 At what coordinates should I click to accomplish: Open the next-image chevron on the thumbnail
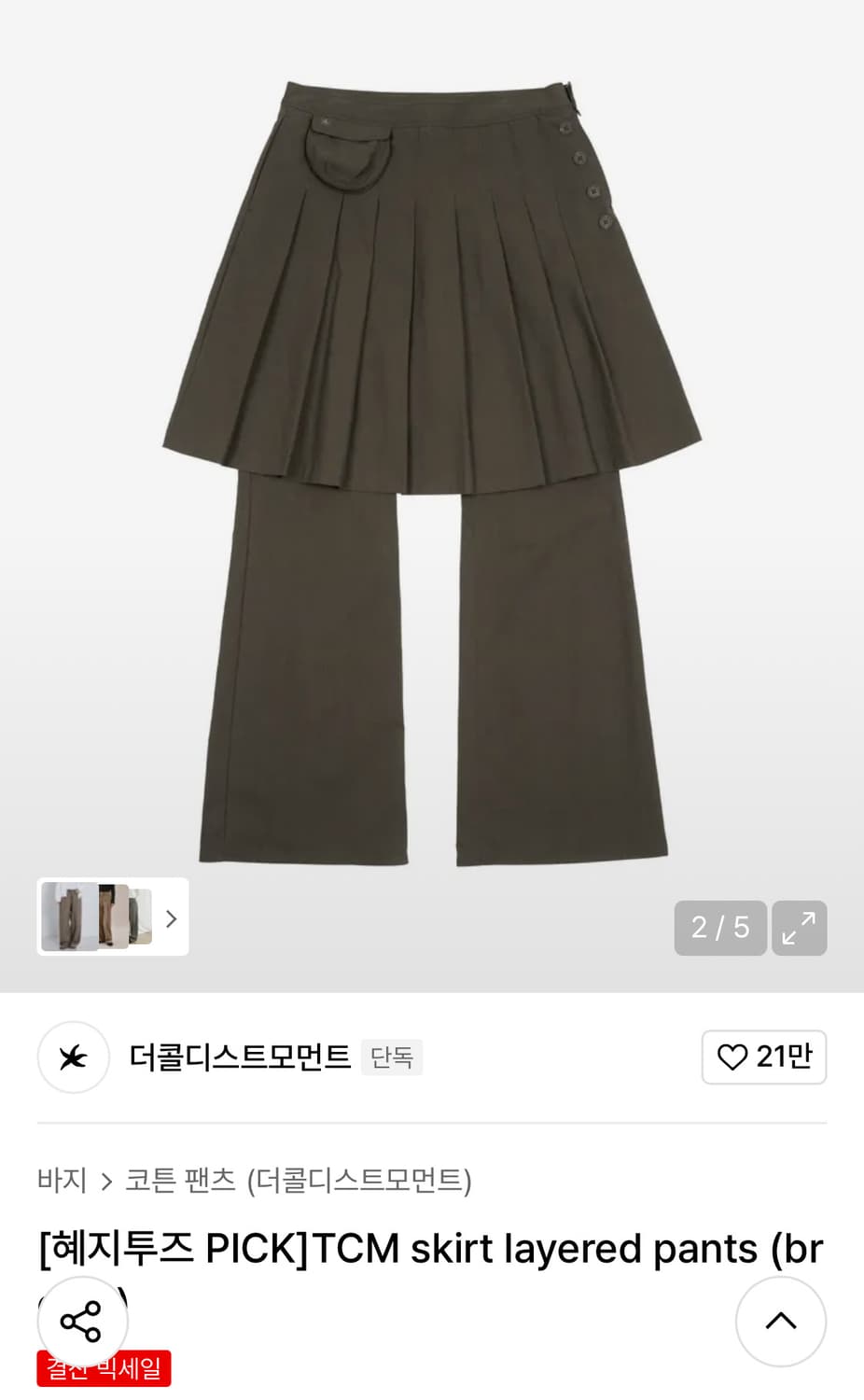[171, 918]
